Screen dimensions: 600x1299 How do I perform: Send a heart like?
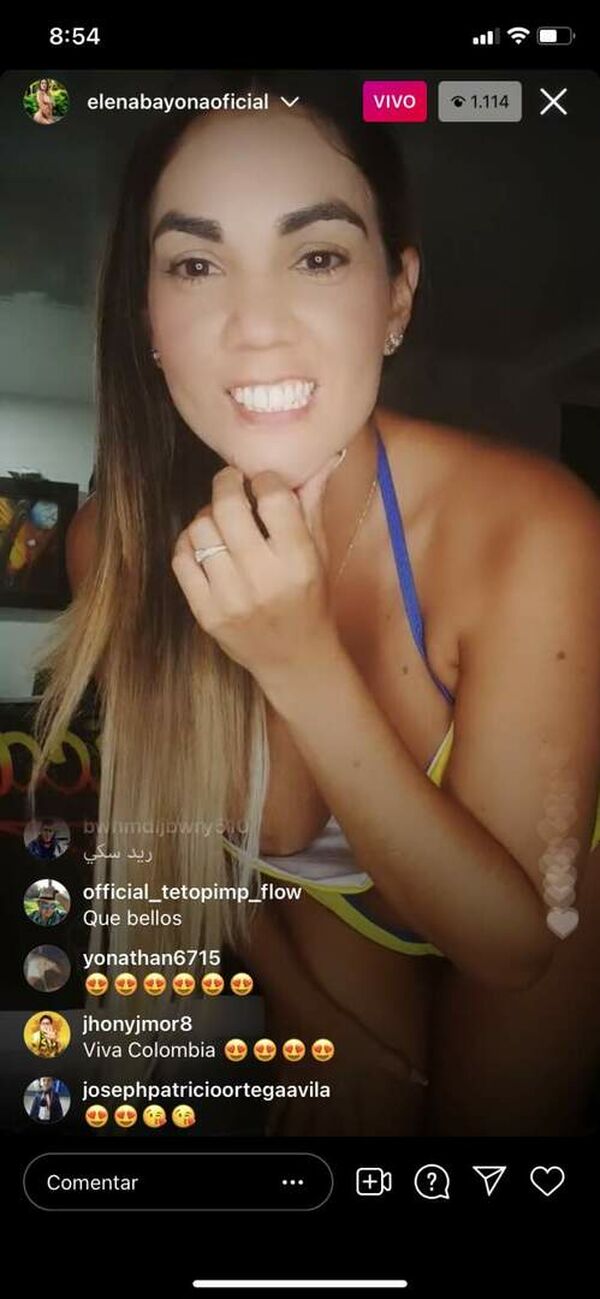pos(547,1182)
